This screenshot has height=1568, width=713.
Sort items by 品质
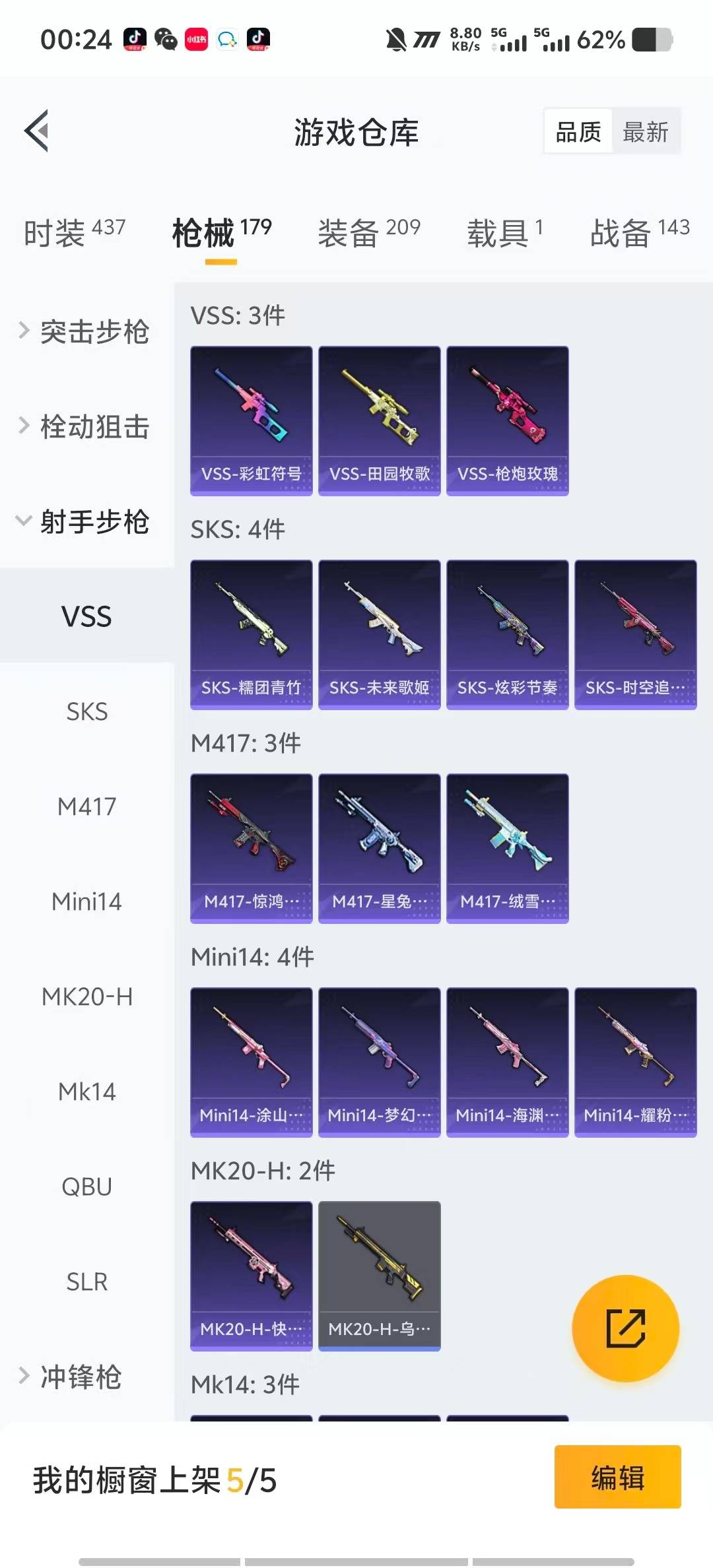coord(578,132)
